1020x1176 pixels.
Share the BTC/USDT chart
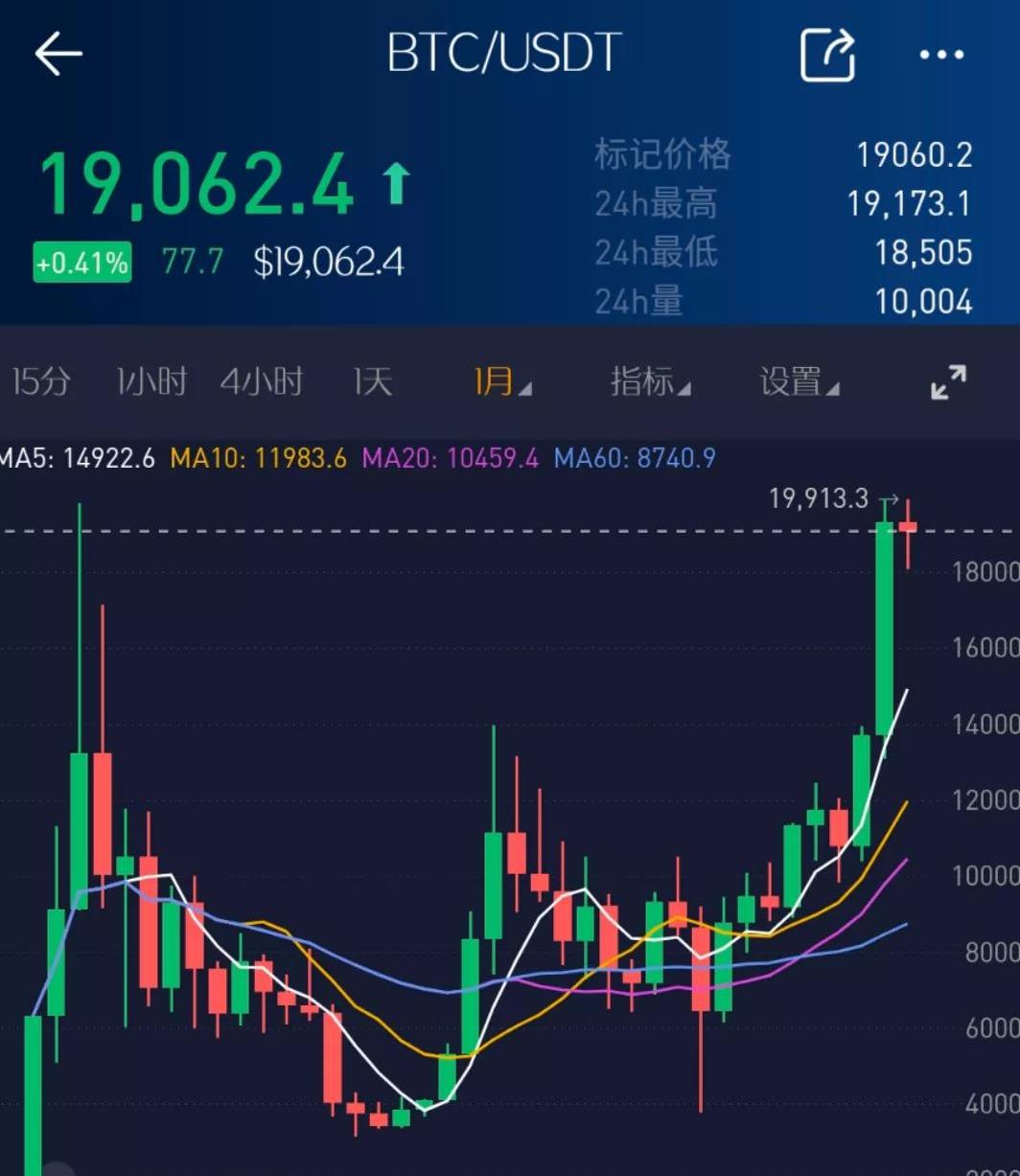pos(827,55)
